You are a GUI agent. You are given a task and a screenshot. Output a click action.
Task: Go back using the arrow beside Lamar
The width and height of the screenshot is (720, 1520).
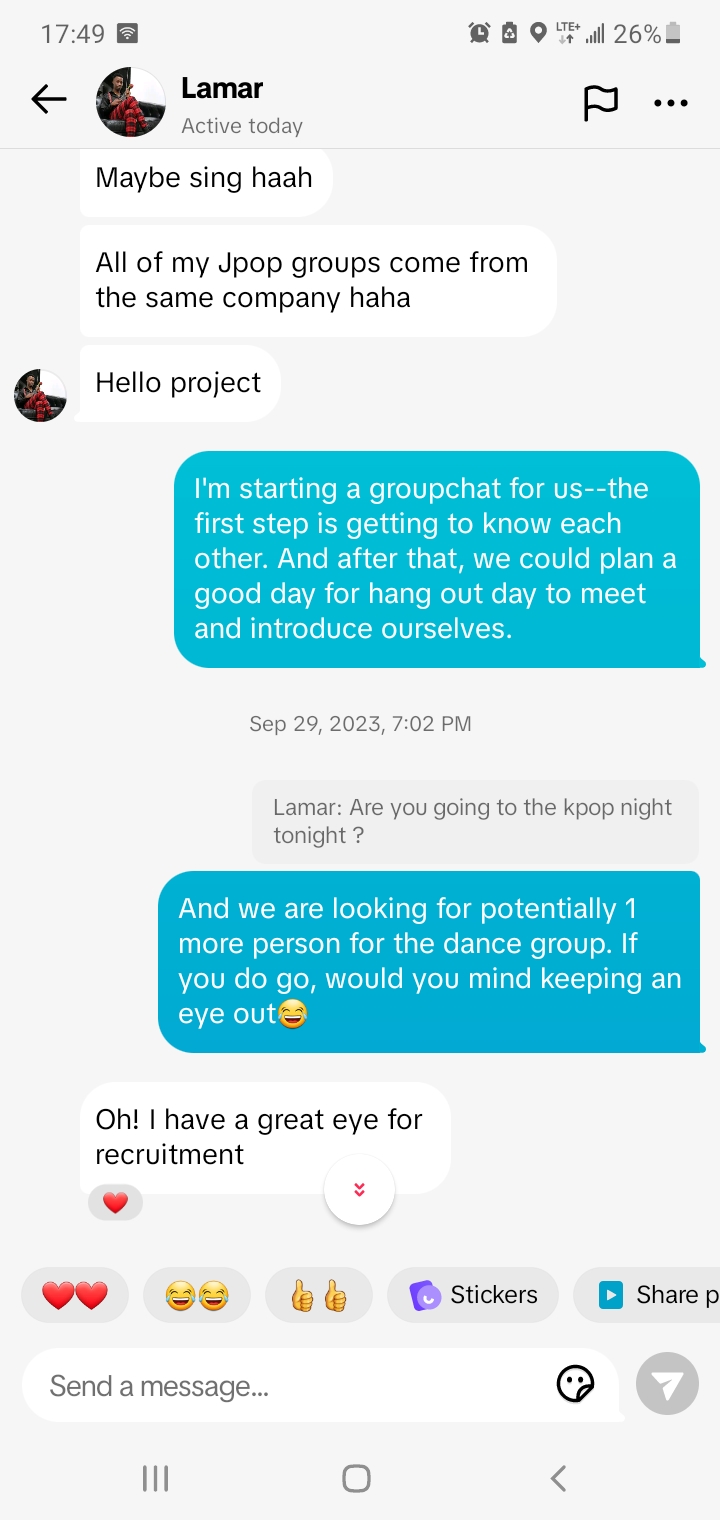pos(48,99)
